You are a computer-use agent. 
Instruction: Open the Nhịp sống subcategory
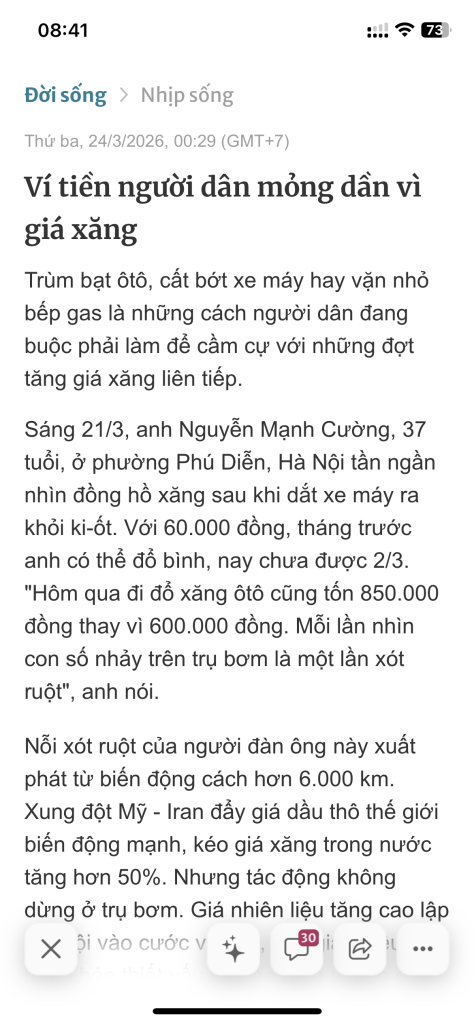tap(187, 95)
